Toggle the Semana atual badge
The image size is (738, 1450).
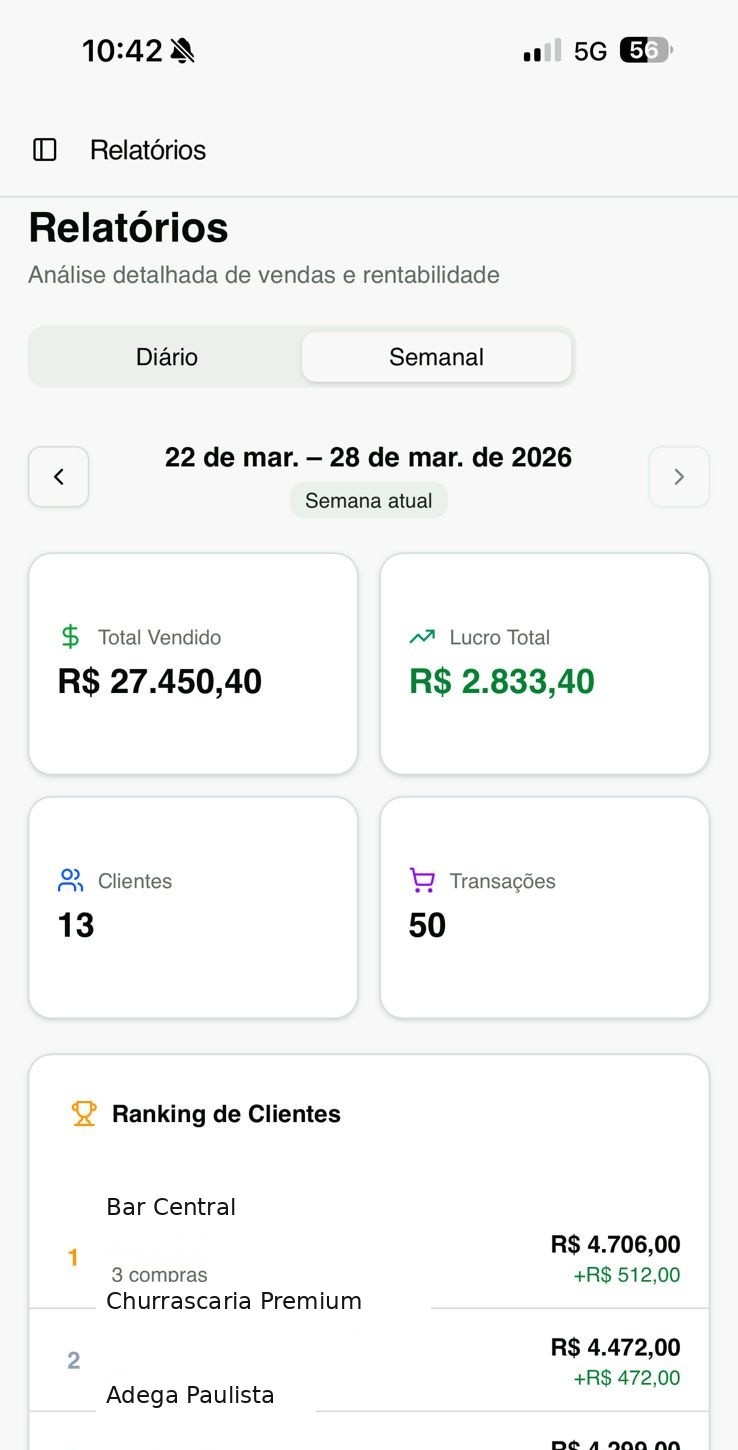click(x=368, y=500)
